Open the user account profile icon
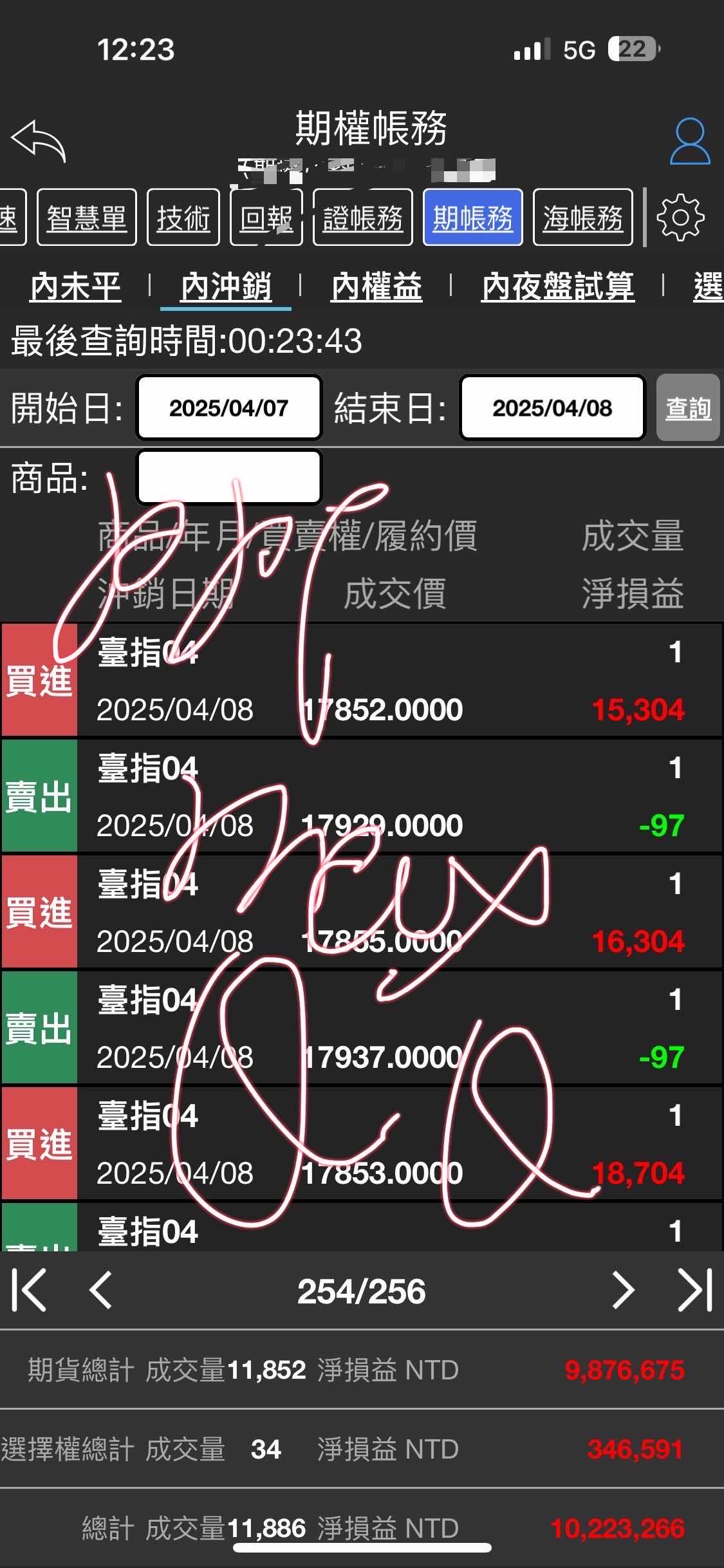Screen dimensions: 724x1568 pyautogui.click(x=690, y=141)
